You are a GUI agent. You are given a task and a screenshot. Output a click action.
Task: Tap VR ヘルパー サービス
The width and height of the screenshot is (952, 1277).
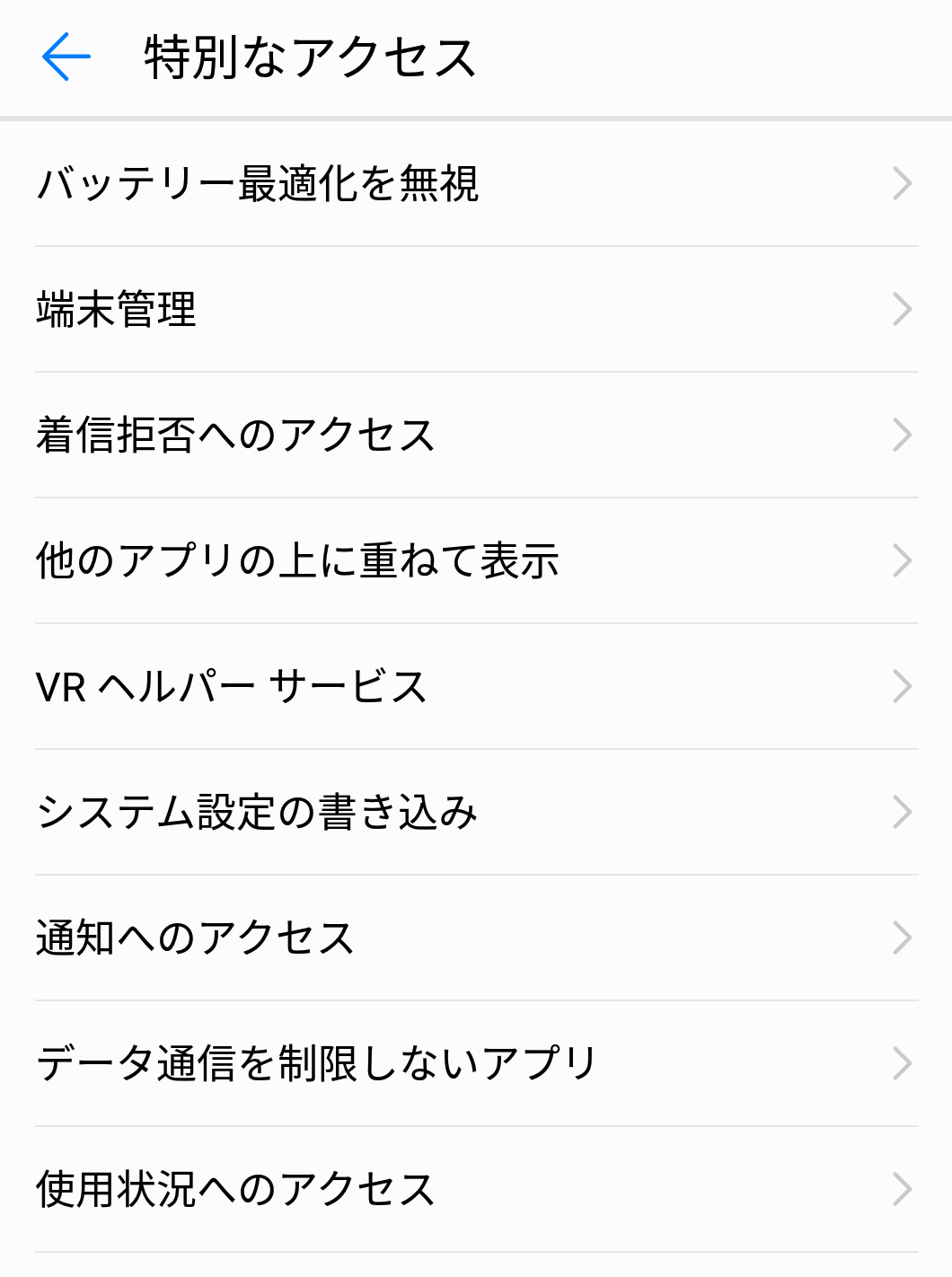[x=476, y=687]
